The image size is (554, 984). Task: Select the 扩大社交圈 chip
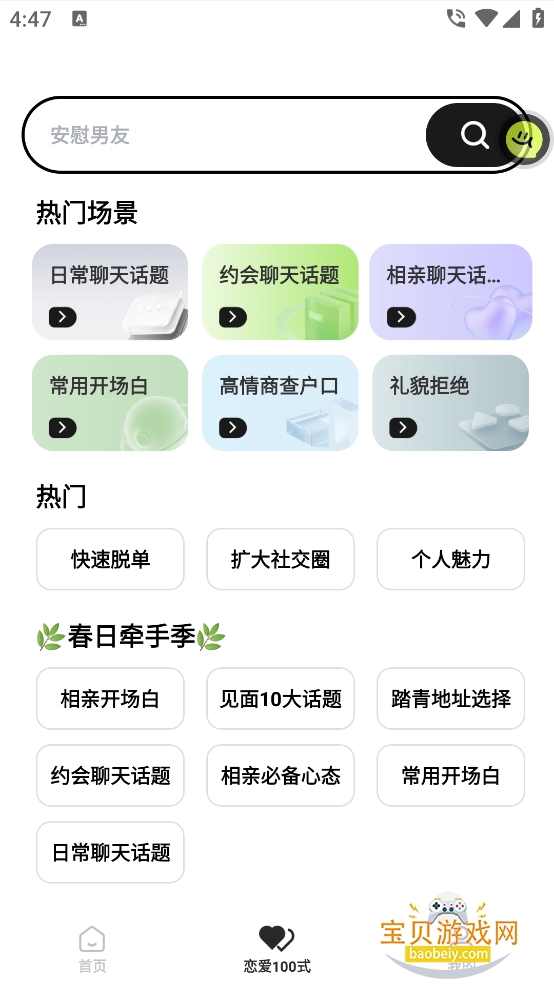click(x=280, y=559)
